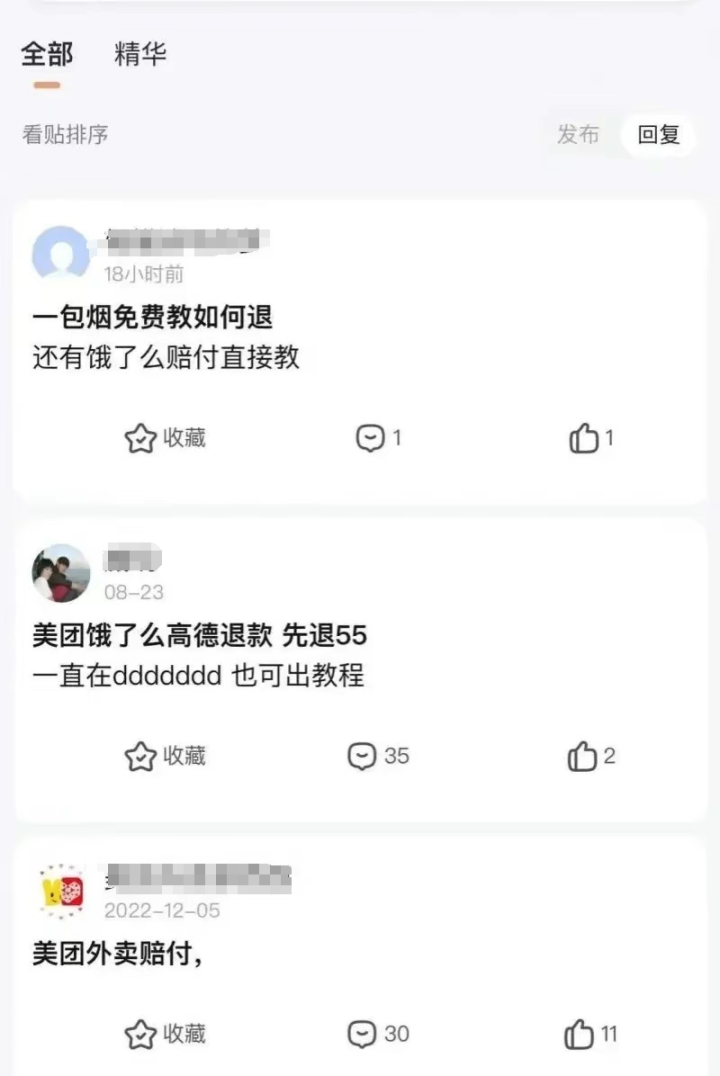This screenshot has width=720, height=1076.
Task: Like the 美团外卖赔付 post
Action: (590, 1034)
